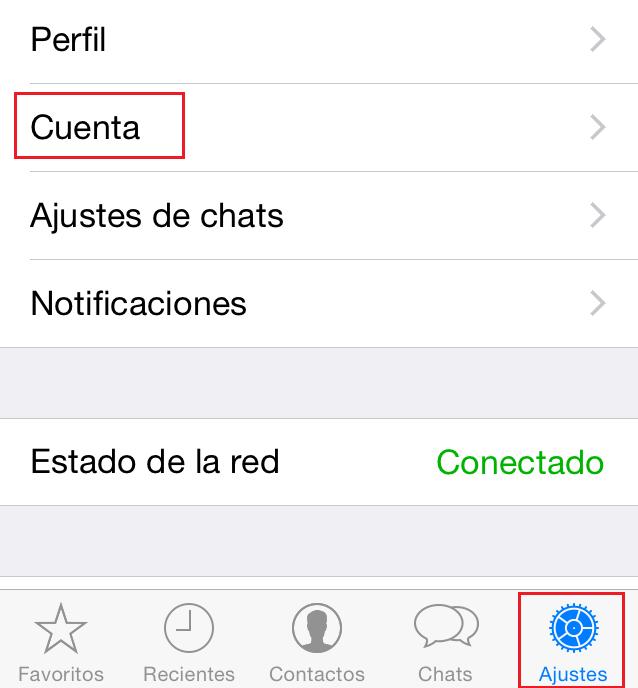Switch to the Contactos tab
This screenshot has width=638, height=688.
[x=317, y=642]
